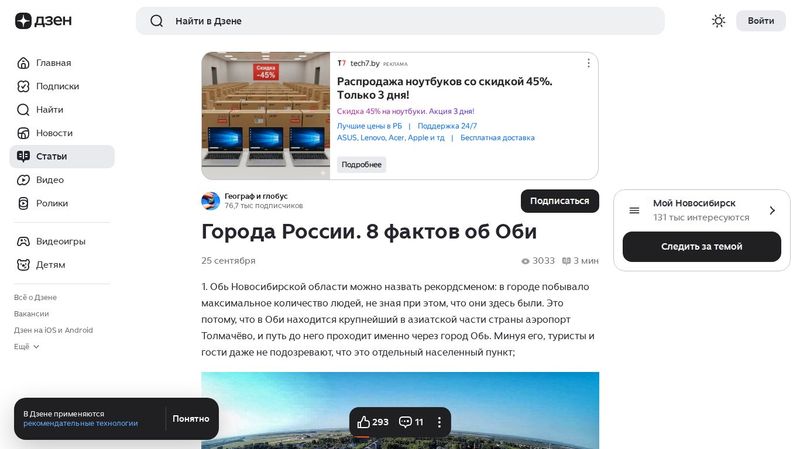The height and width of the screenshot is (449, 800).
Task: Tap the Войти login button
Action: point(760,21)
